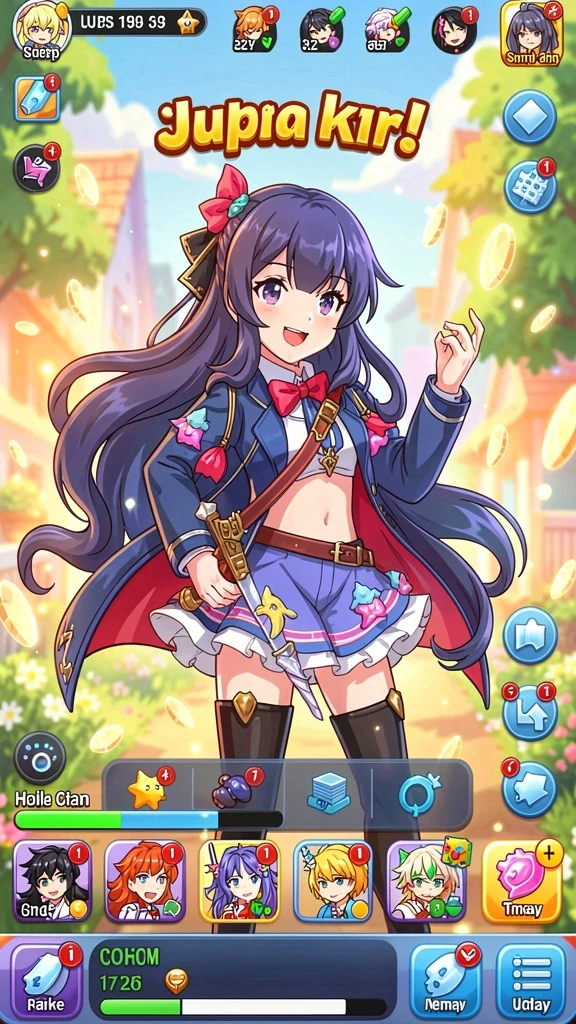
Task: Open the grid button with red badge
Action: click(x=530, y=186)
